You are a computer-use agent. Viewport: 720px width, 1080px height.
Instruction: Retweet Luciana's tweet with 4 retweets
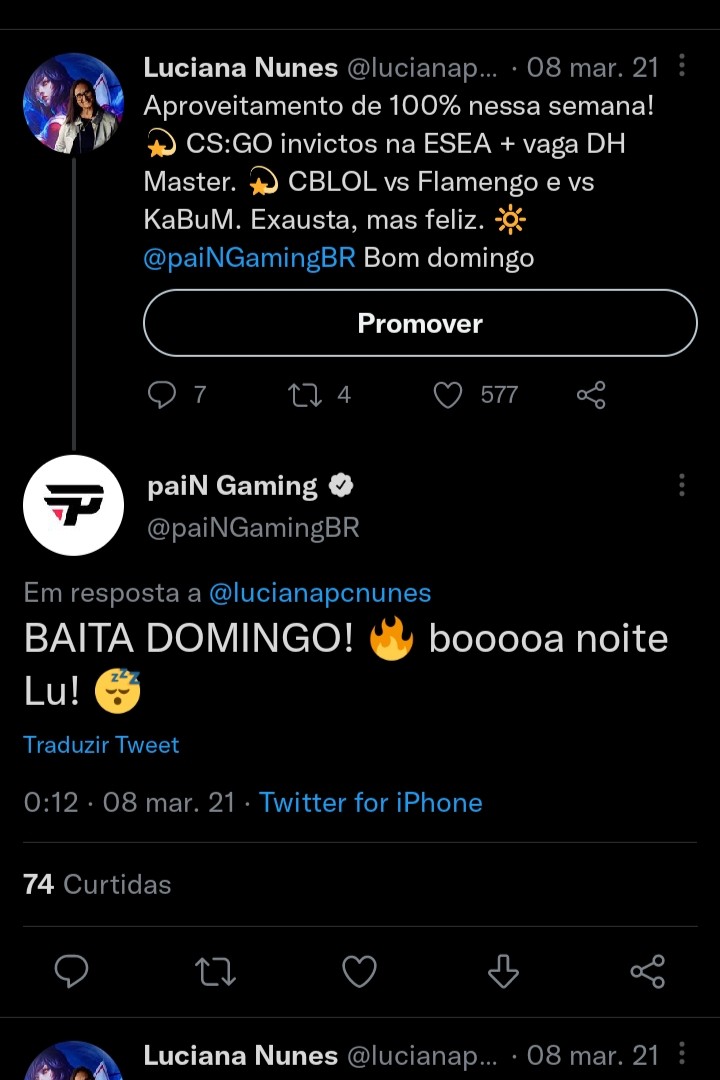[x=305, y=395]
